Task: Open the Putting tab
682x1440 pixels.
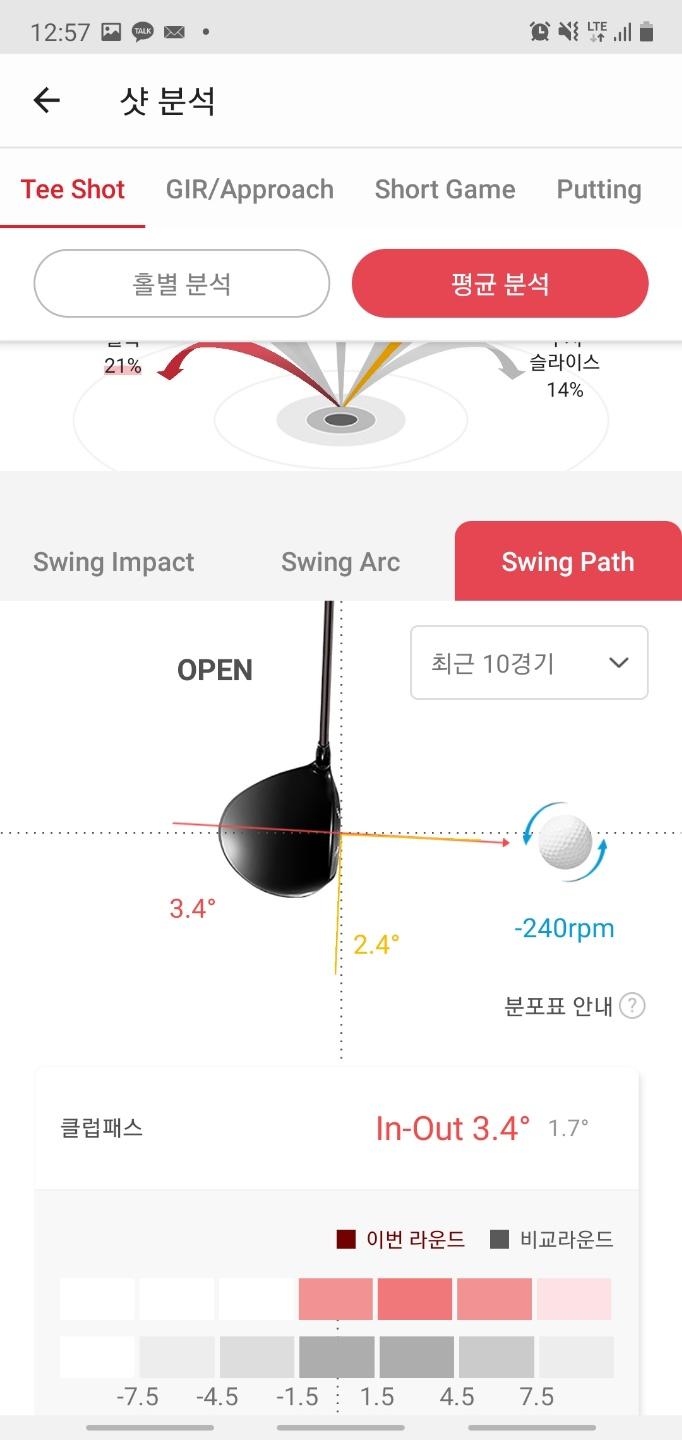Action: tap(598, 189)
